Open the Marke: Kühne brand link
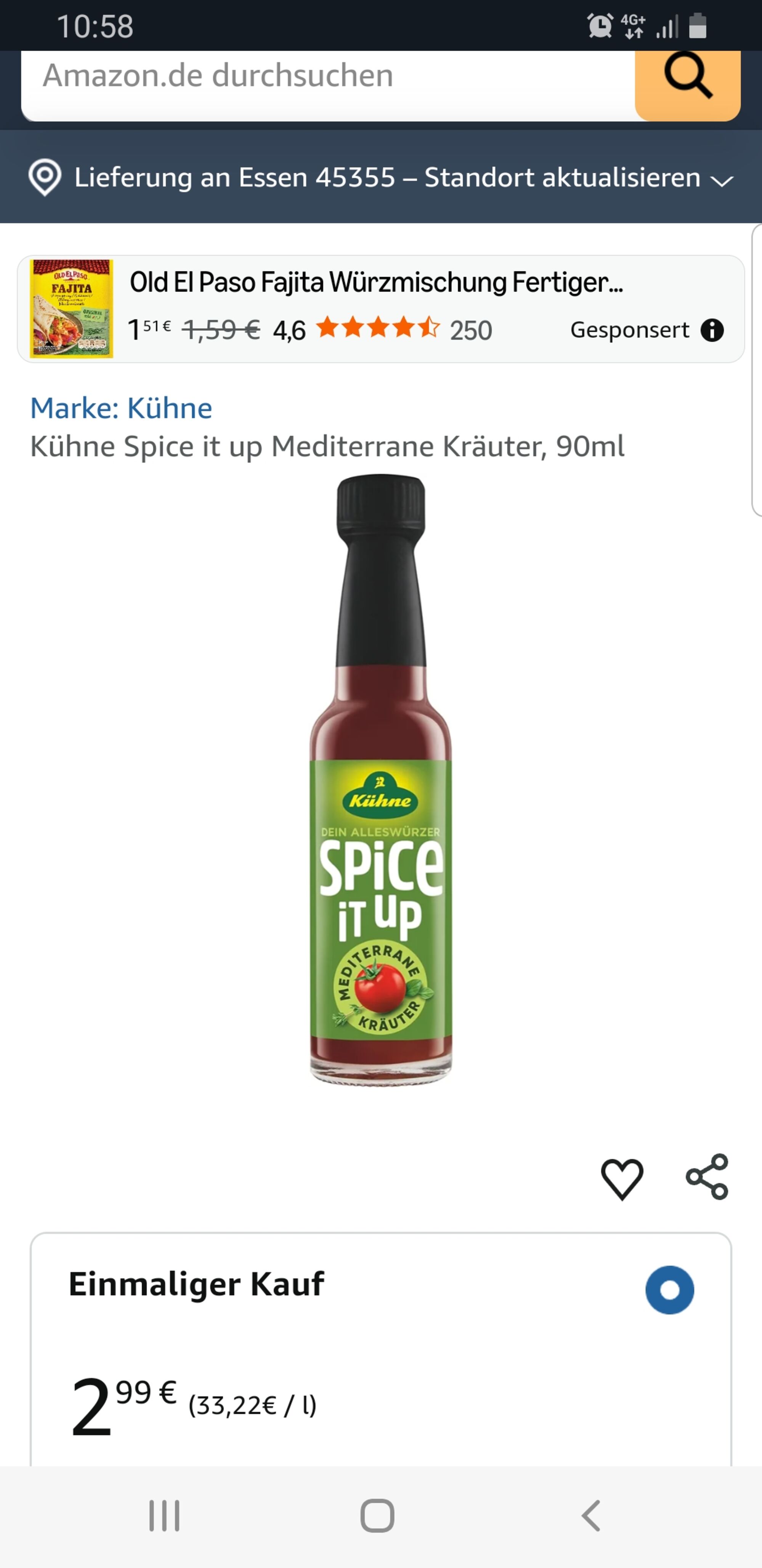Image resolution: width=762 pixels, height=1568 pixels. 121,408
